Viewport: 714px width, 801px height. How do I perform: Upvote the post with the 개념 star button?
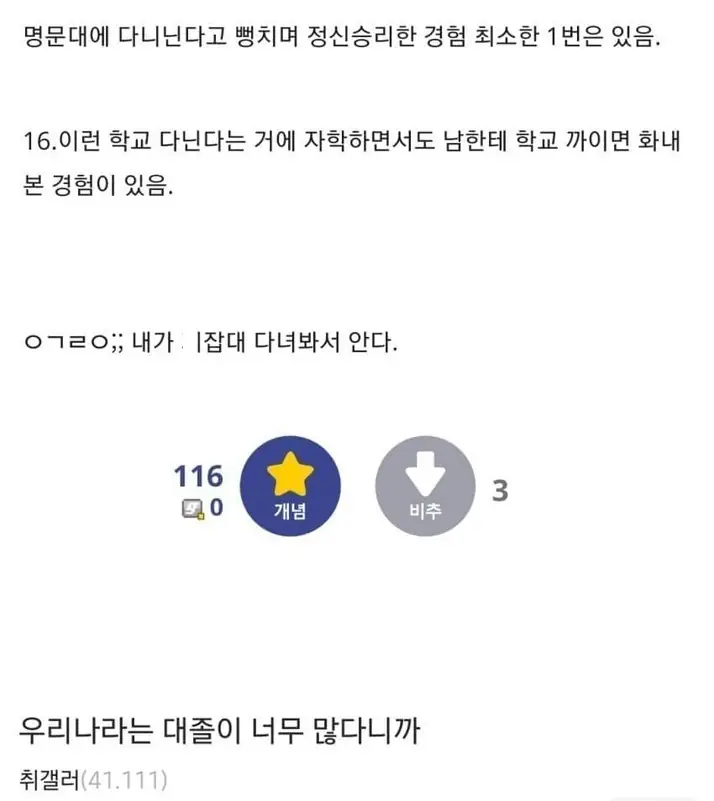291,487
